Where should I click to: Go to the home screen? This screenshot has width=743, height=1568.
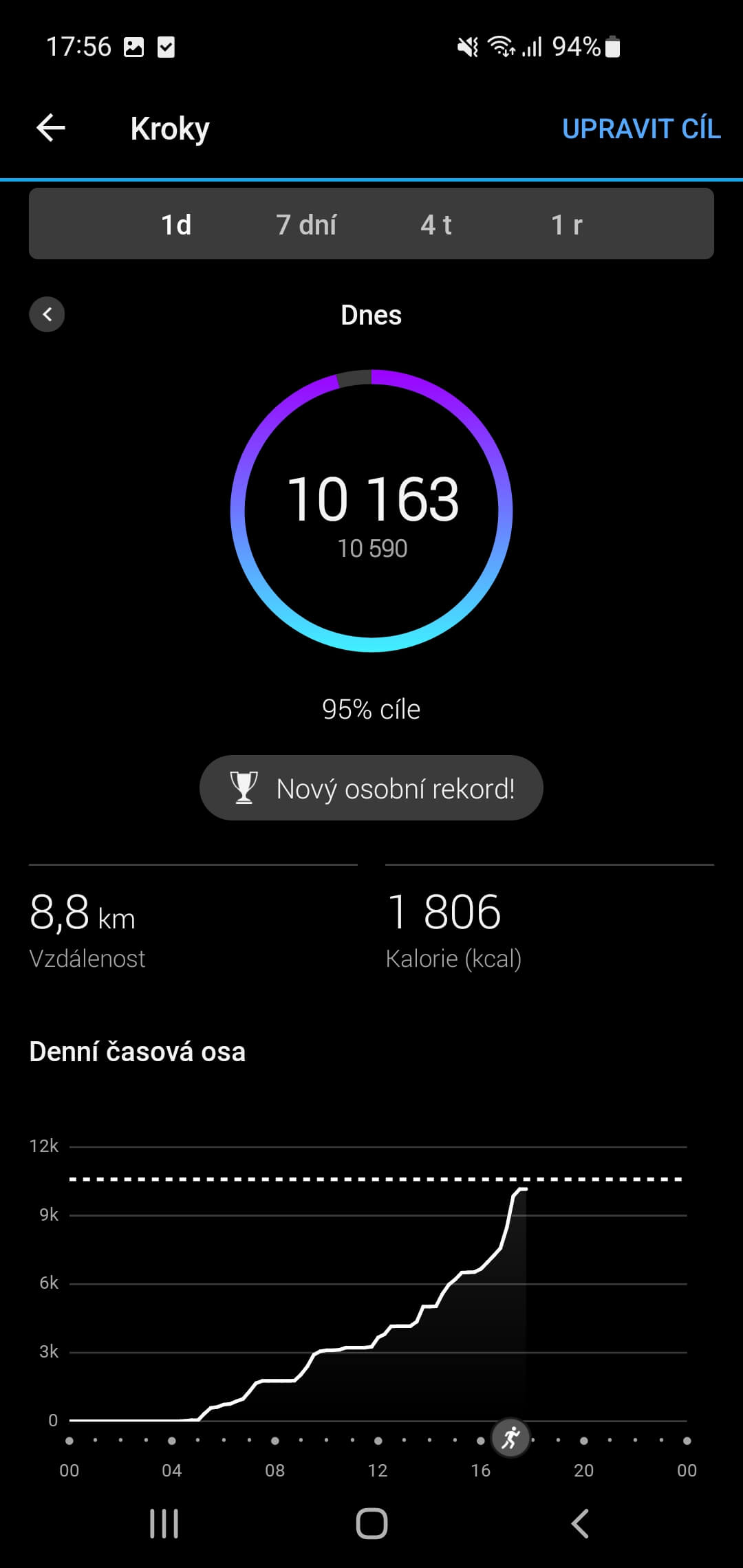pos(371,1523)
